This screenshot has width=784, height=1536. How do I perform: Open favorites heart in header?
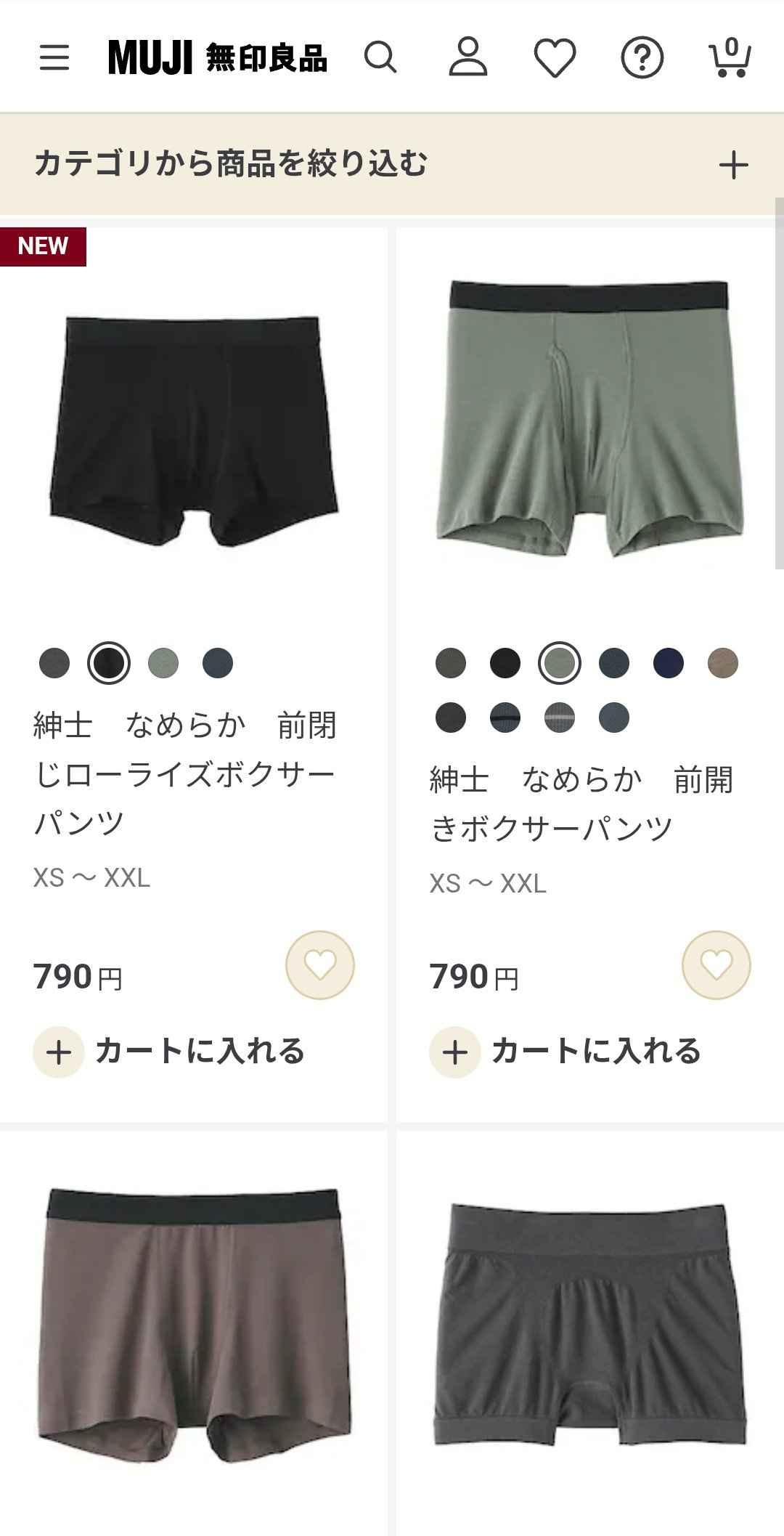[555, 58]
